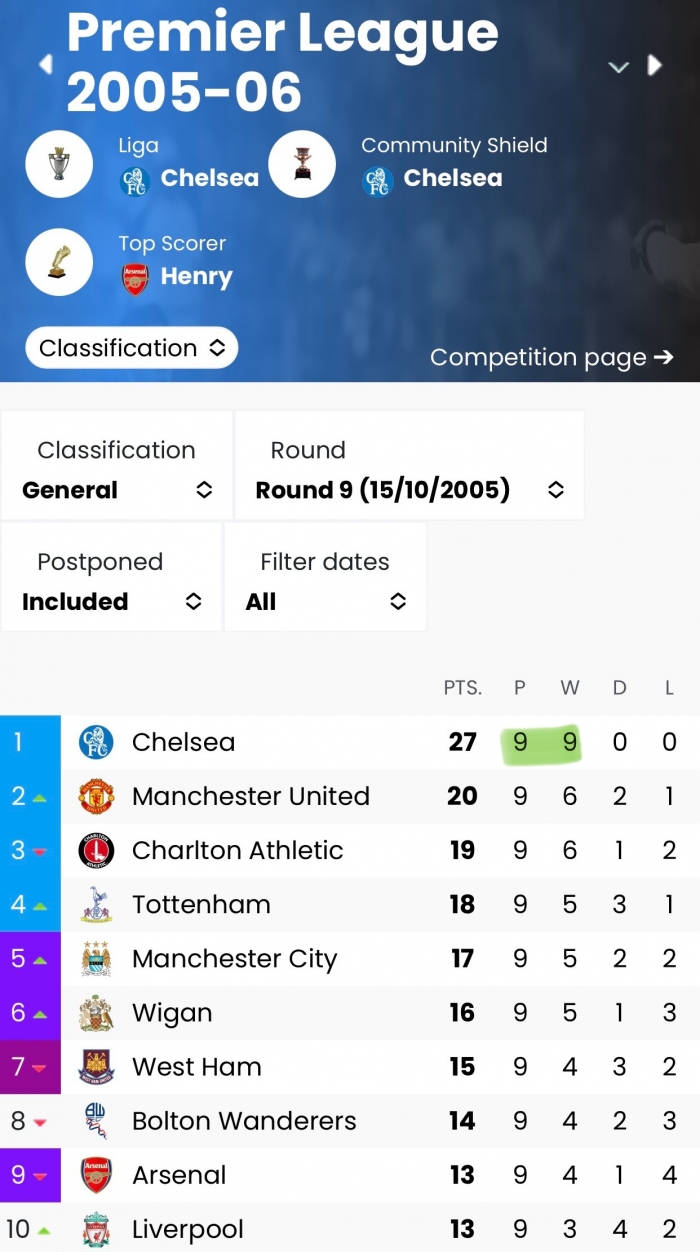The height and width of the screenshot is (1252, 700).
Task: Open Chelsea row in standings table
Action: coord(350,742)
